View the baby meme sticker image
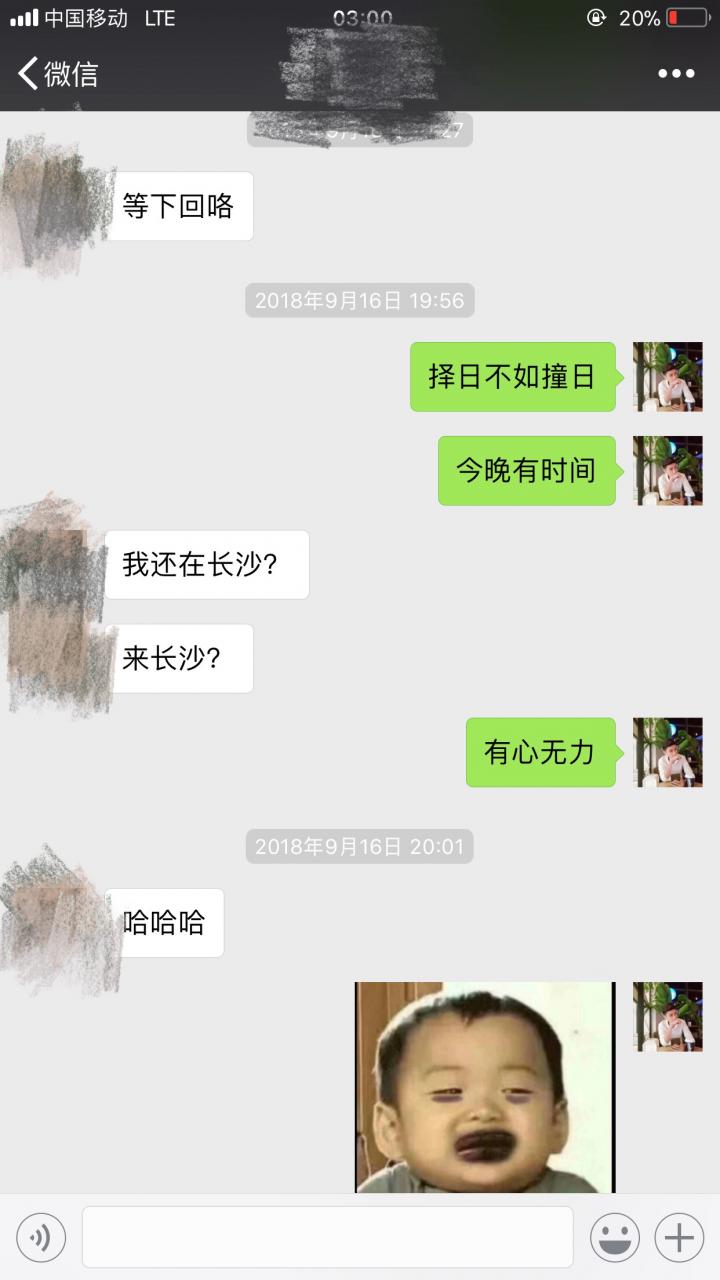This screenshot has width=720, height=1280. [485, 1087]
